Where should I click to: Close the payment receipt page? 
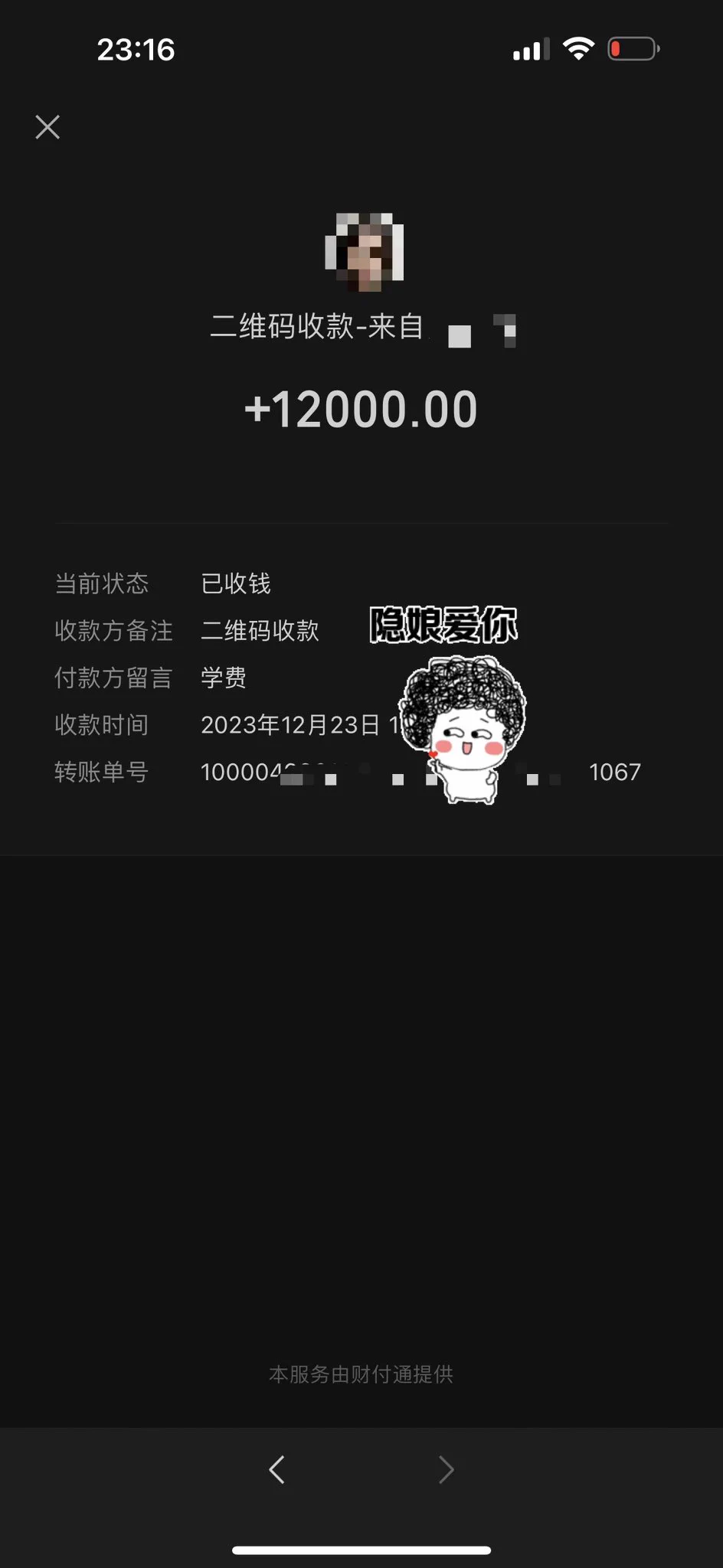(x=47, y=127)
